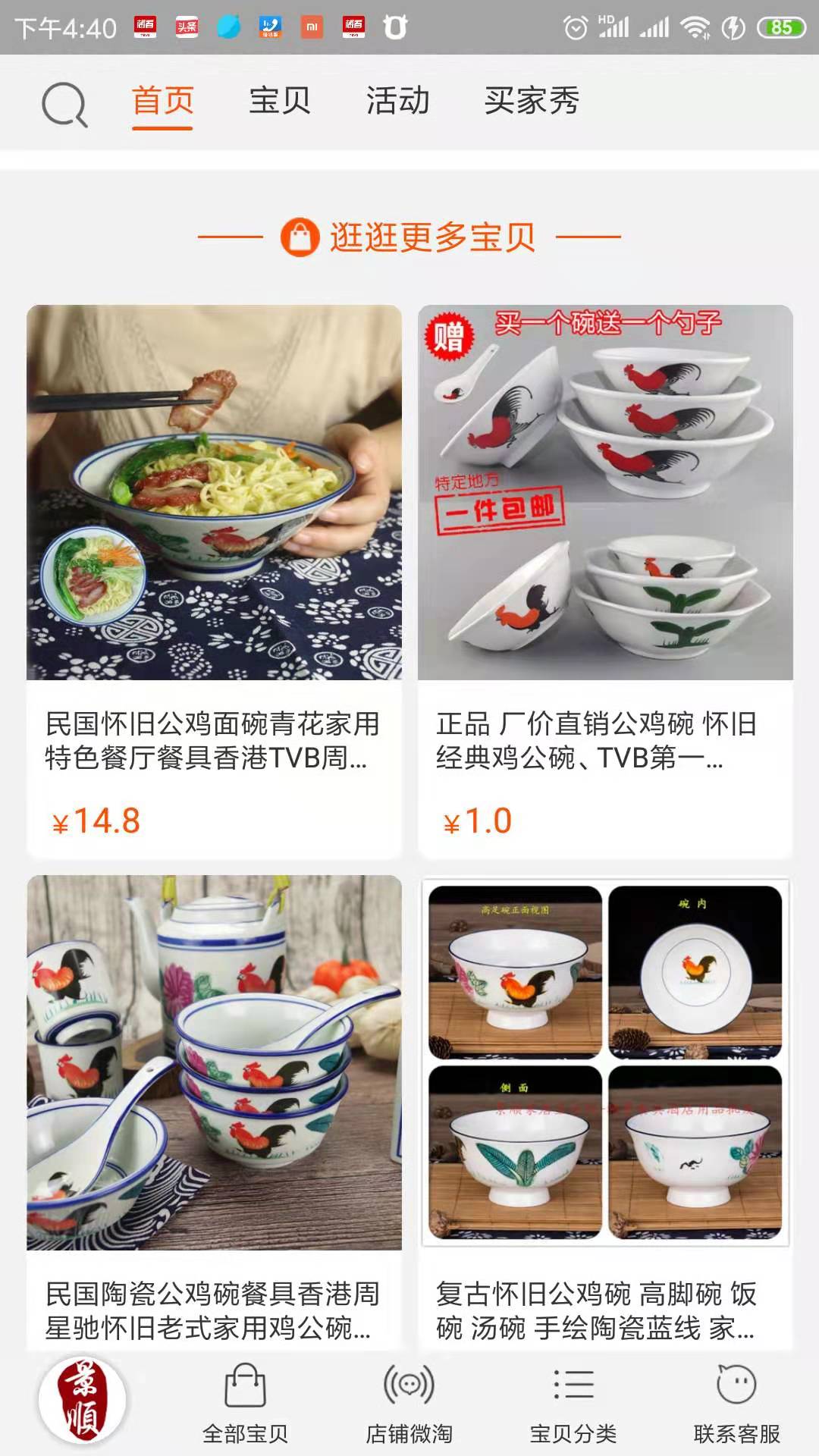Image resolution: width=819 pixels, height=1456 pixels.
Task: Open the 民国怀旧公鸡面碗 product priced ¥14.8
Action: [x=214, y=580]
